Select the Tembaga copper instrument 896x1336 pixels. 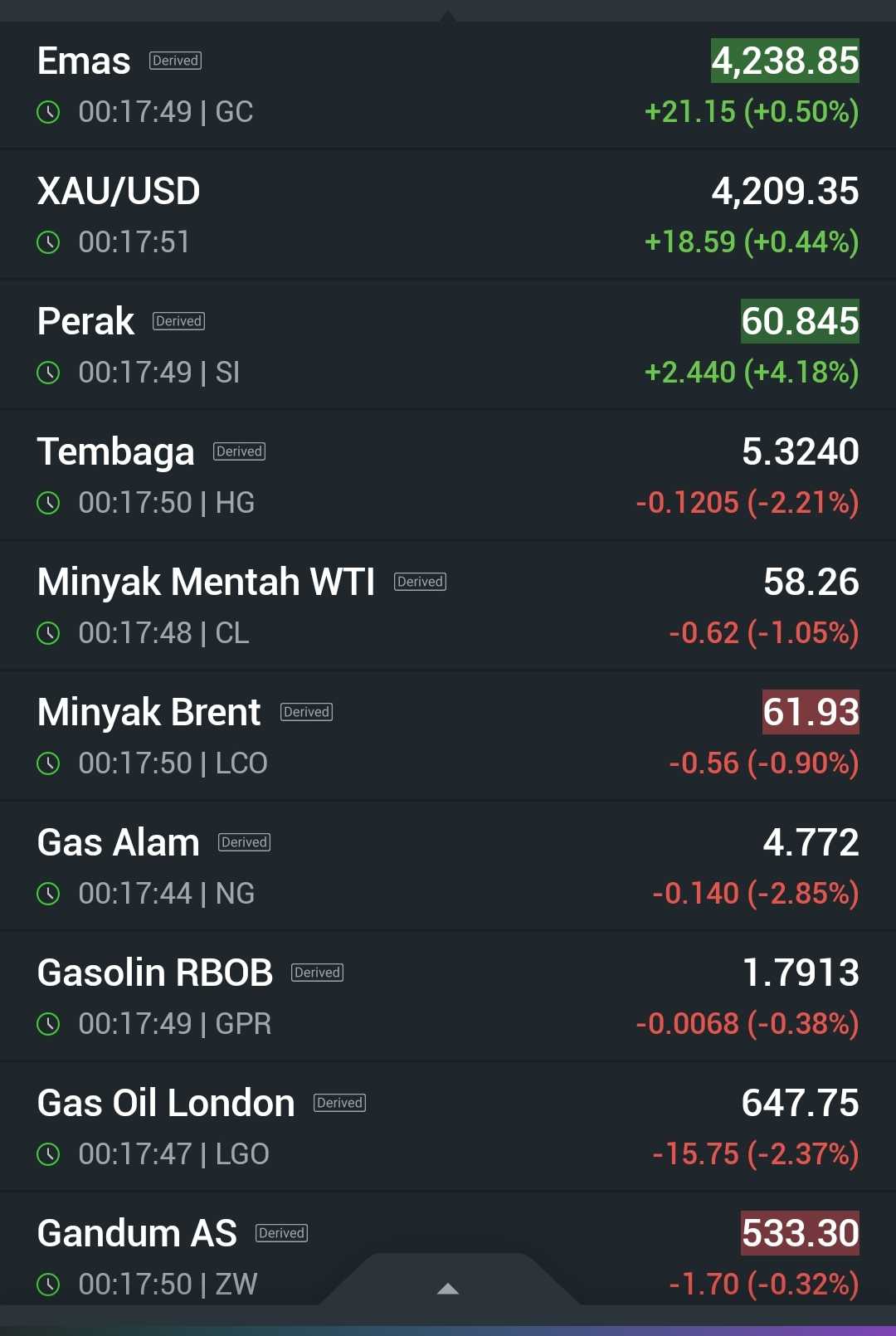(448, 476)
